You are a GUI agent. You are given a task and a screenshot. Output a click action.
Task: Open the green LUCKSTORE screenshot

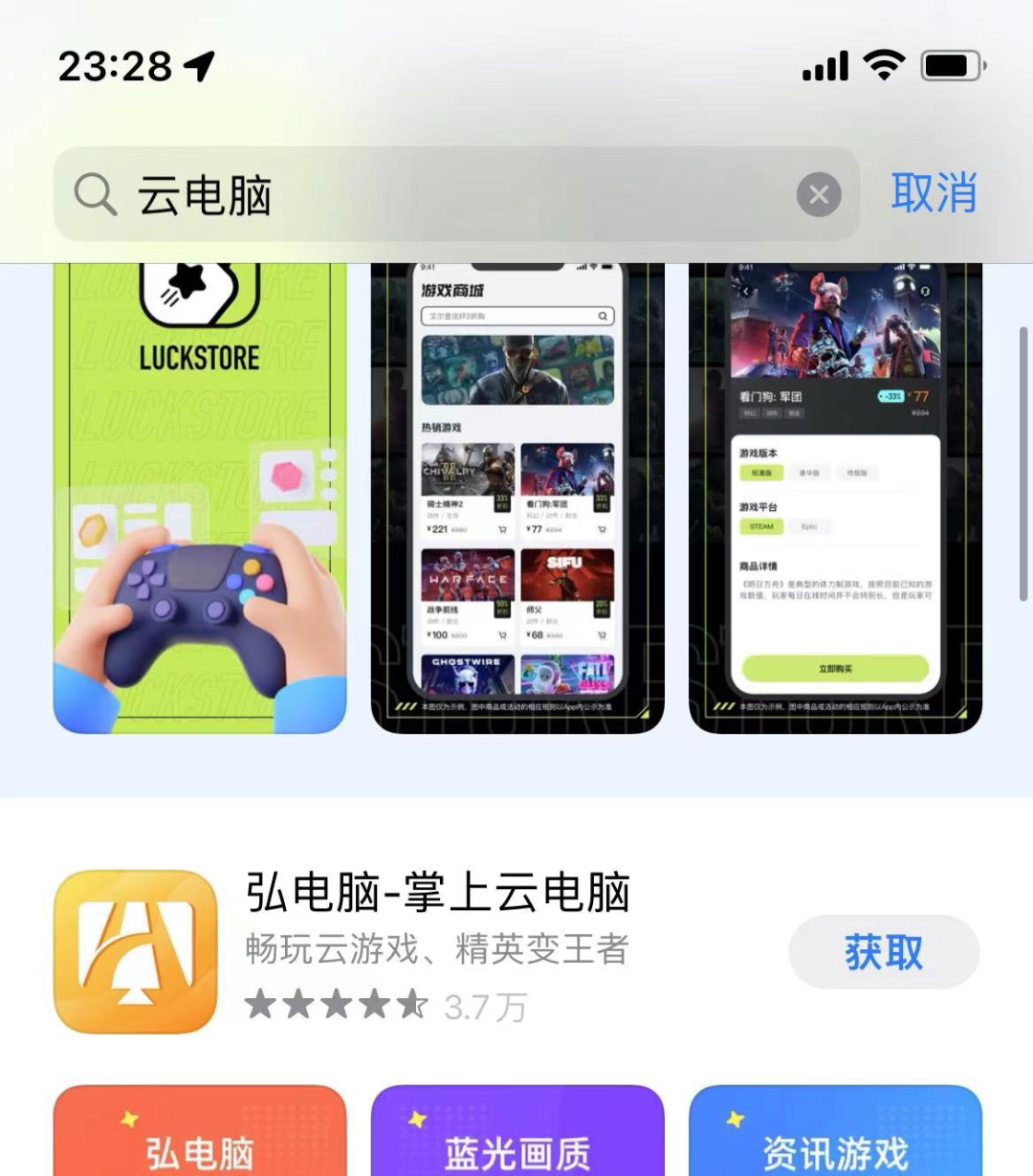tap(200, 498)
